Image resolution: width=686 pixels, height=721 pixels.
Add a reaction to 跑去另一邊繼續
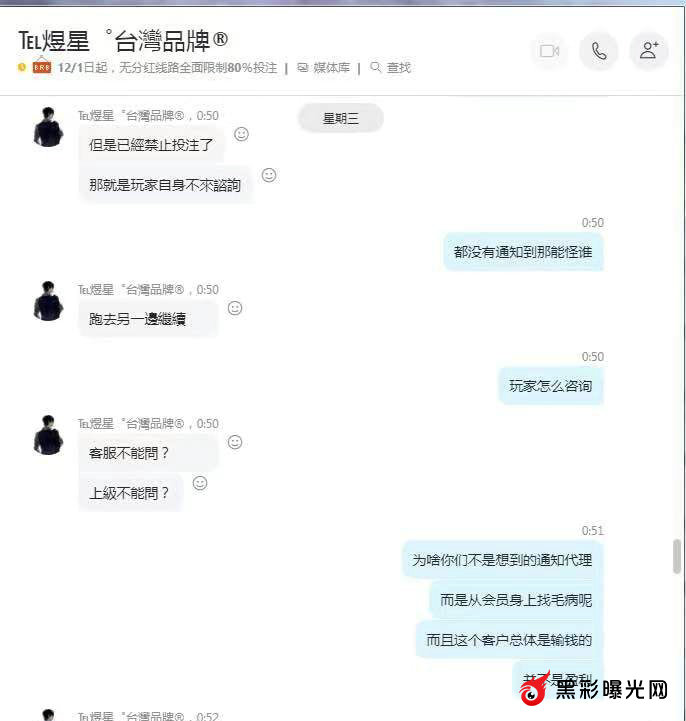[x=235, y=308]
